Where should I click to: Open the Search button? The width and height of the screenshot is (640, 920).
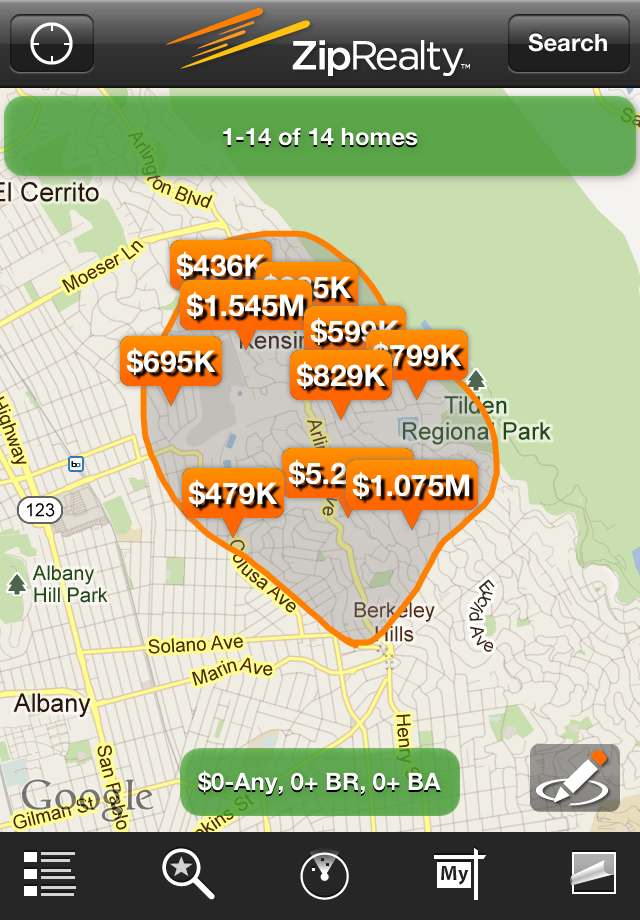tap(567, 44)
